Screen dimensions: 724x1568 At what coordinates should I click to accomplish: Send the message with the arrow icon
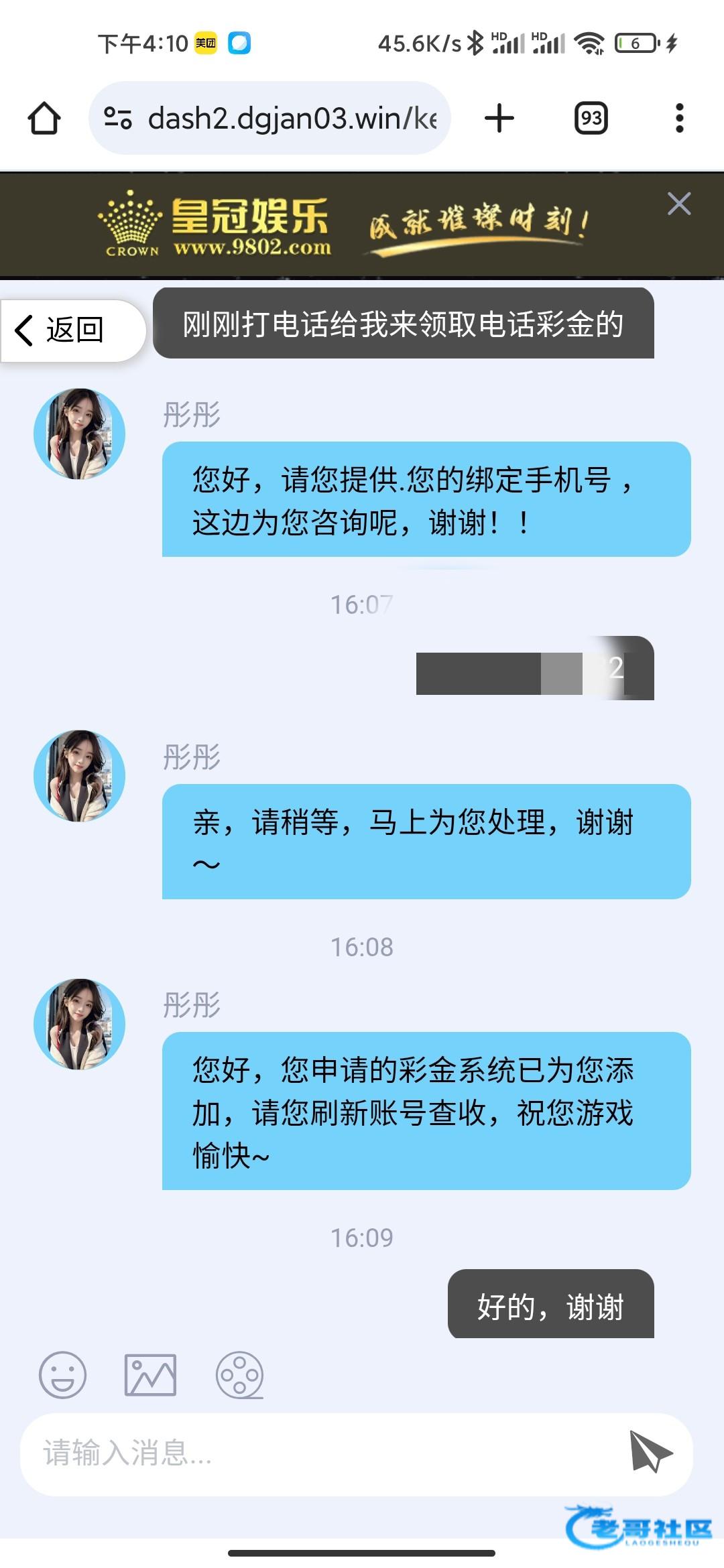pyautogui.click(x=650, y=1451)
